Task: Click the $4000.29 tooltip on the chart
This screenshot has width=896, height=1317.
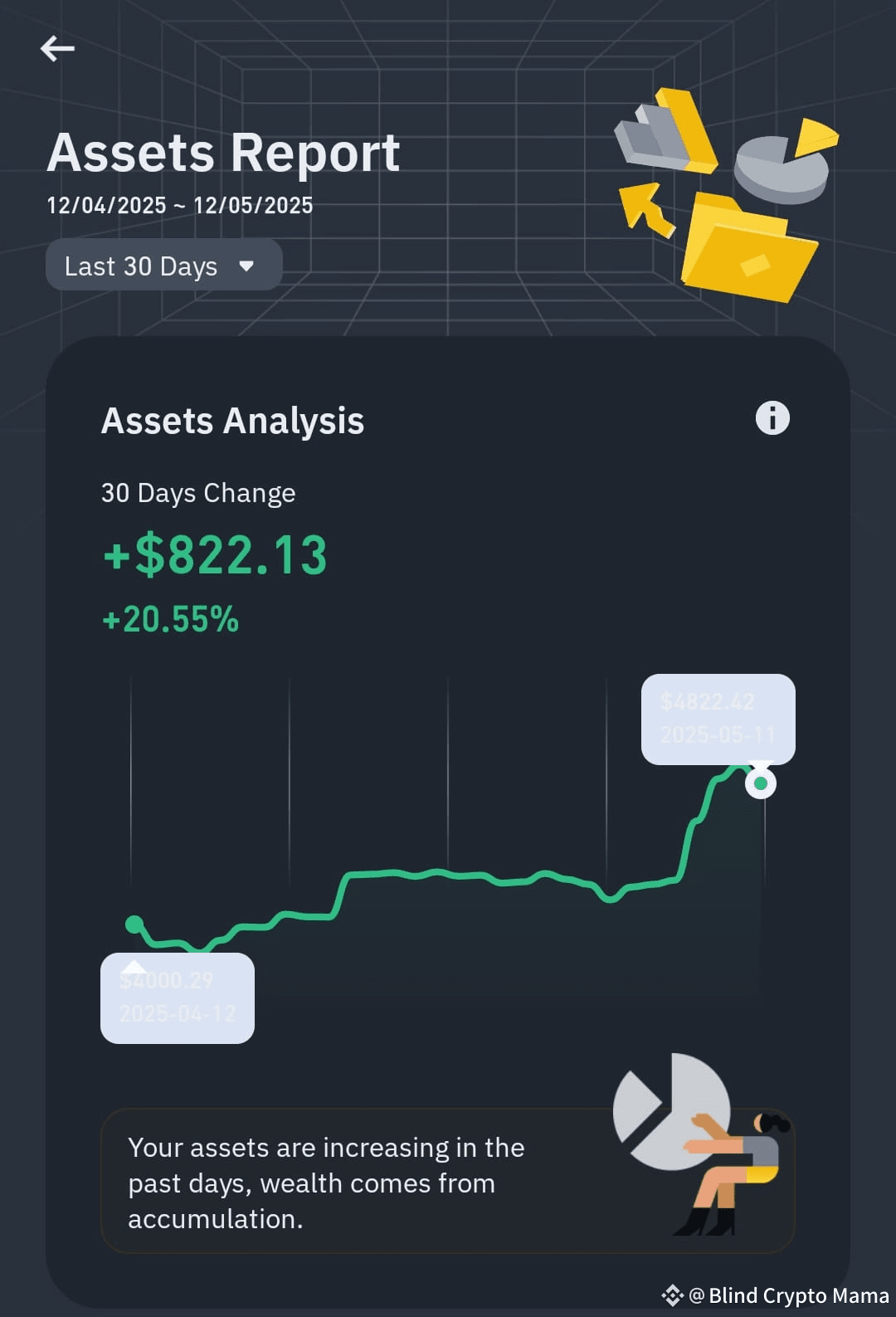Action: pos(177,998)
